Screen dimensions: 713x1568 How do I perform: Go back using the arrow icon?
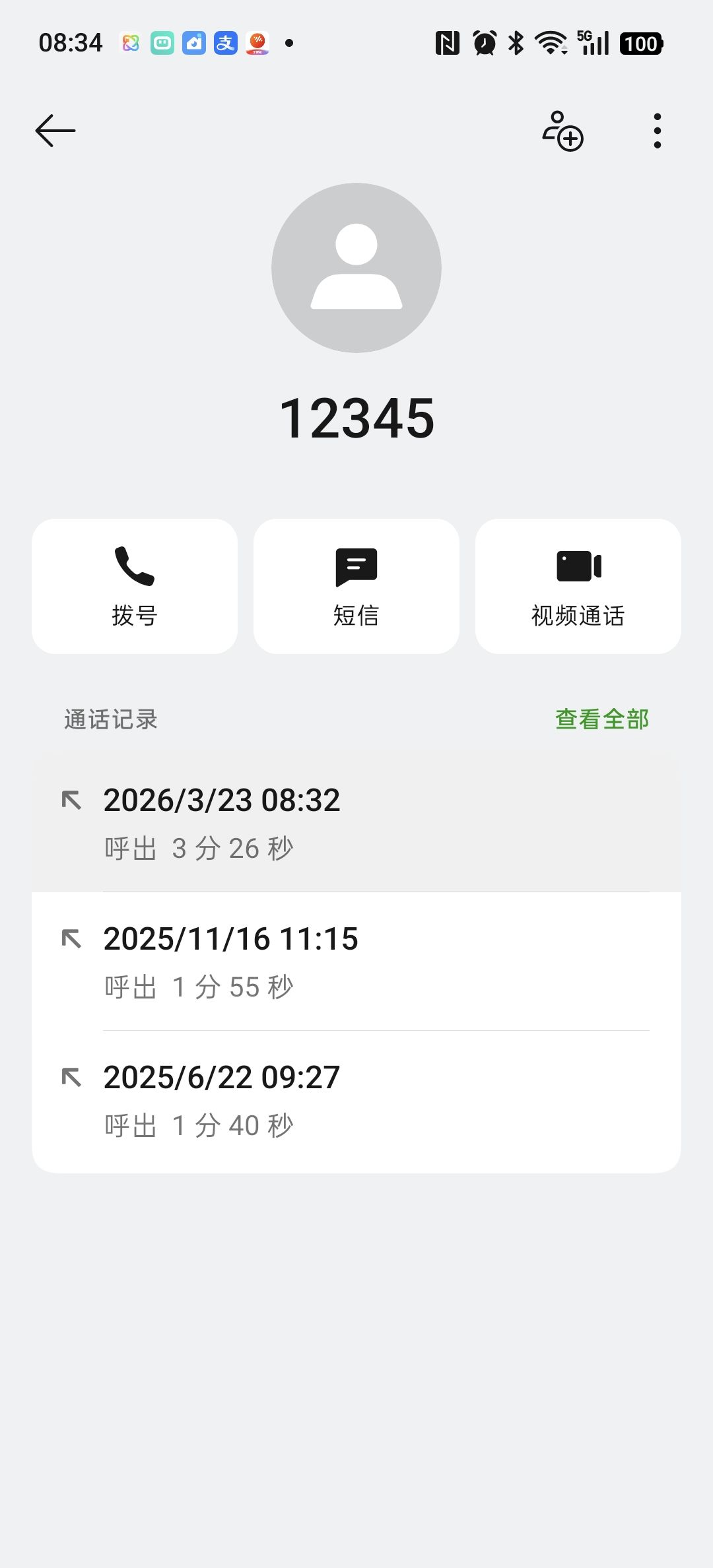pos(55,131)
